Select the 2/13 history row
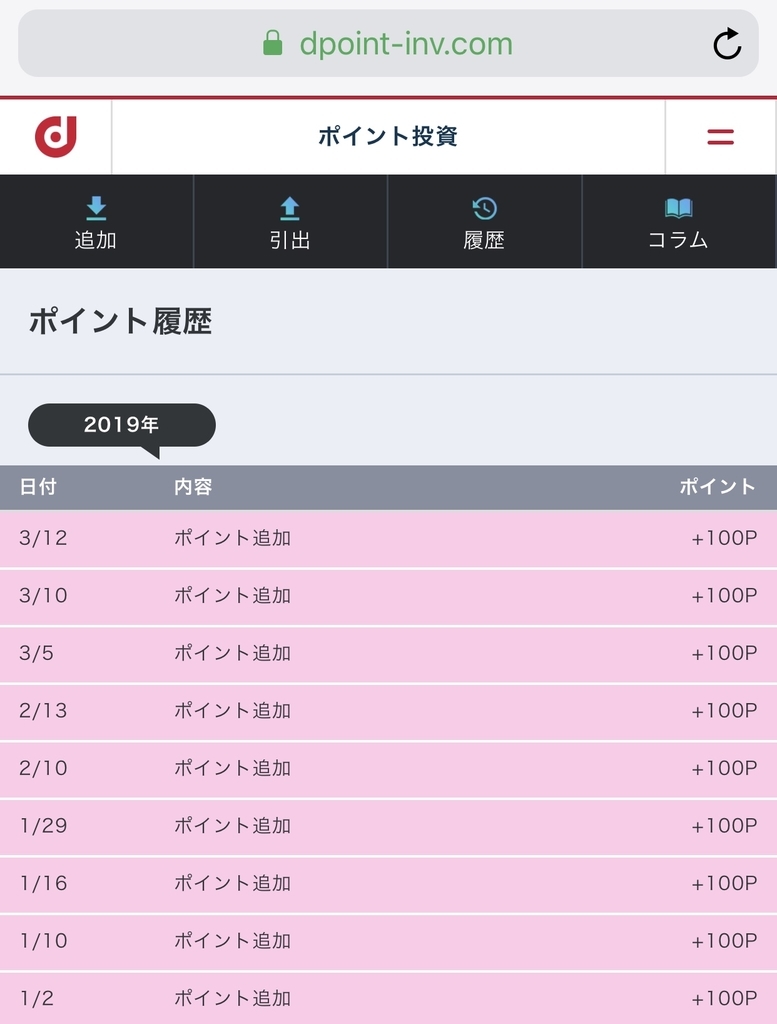777x1024 pixels. coord(388,710)
